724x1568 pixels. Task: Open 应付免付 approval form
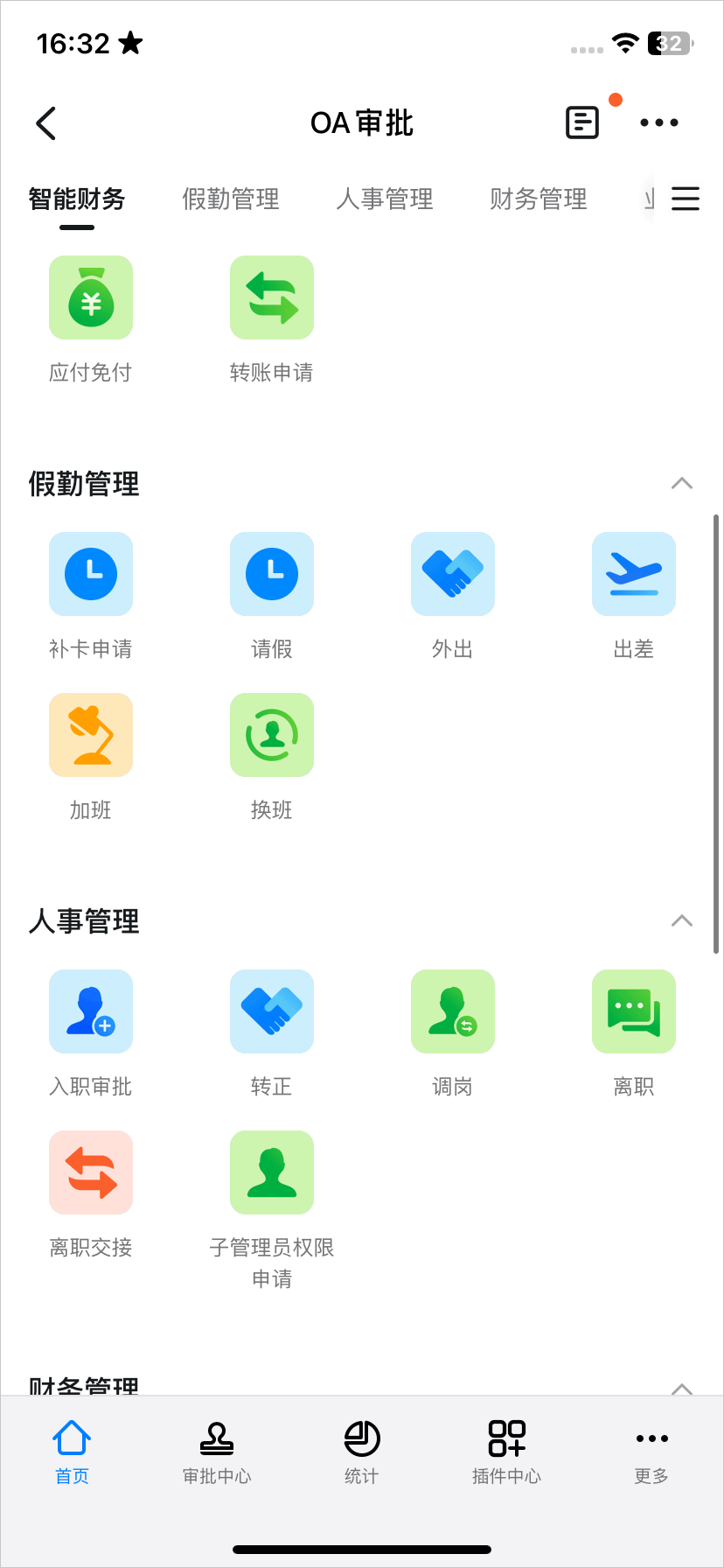point(91,298)
